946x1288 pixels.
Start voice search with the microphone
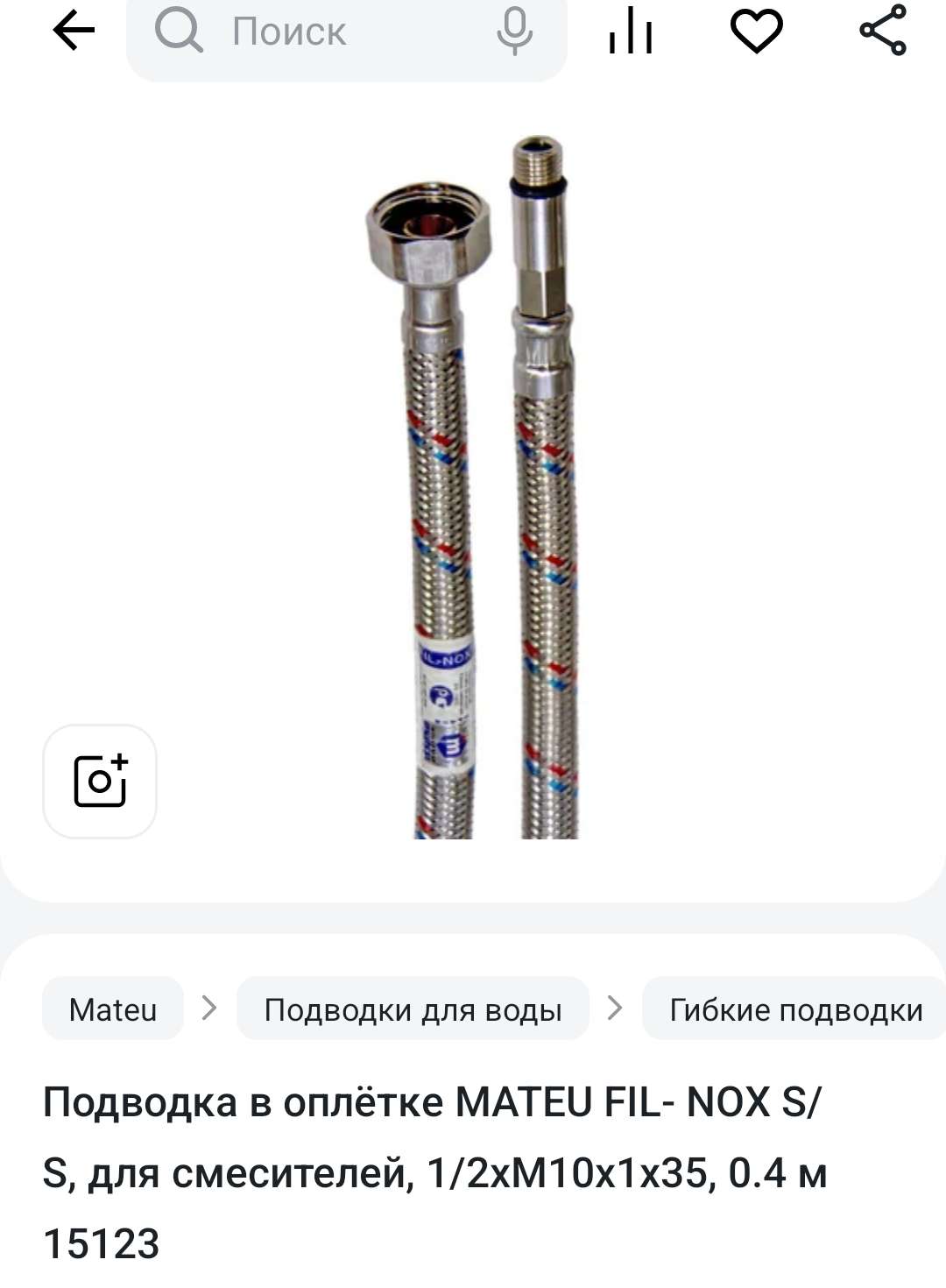(514, 32)
